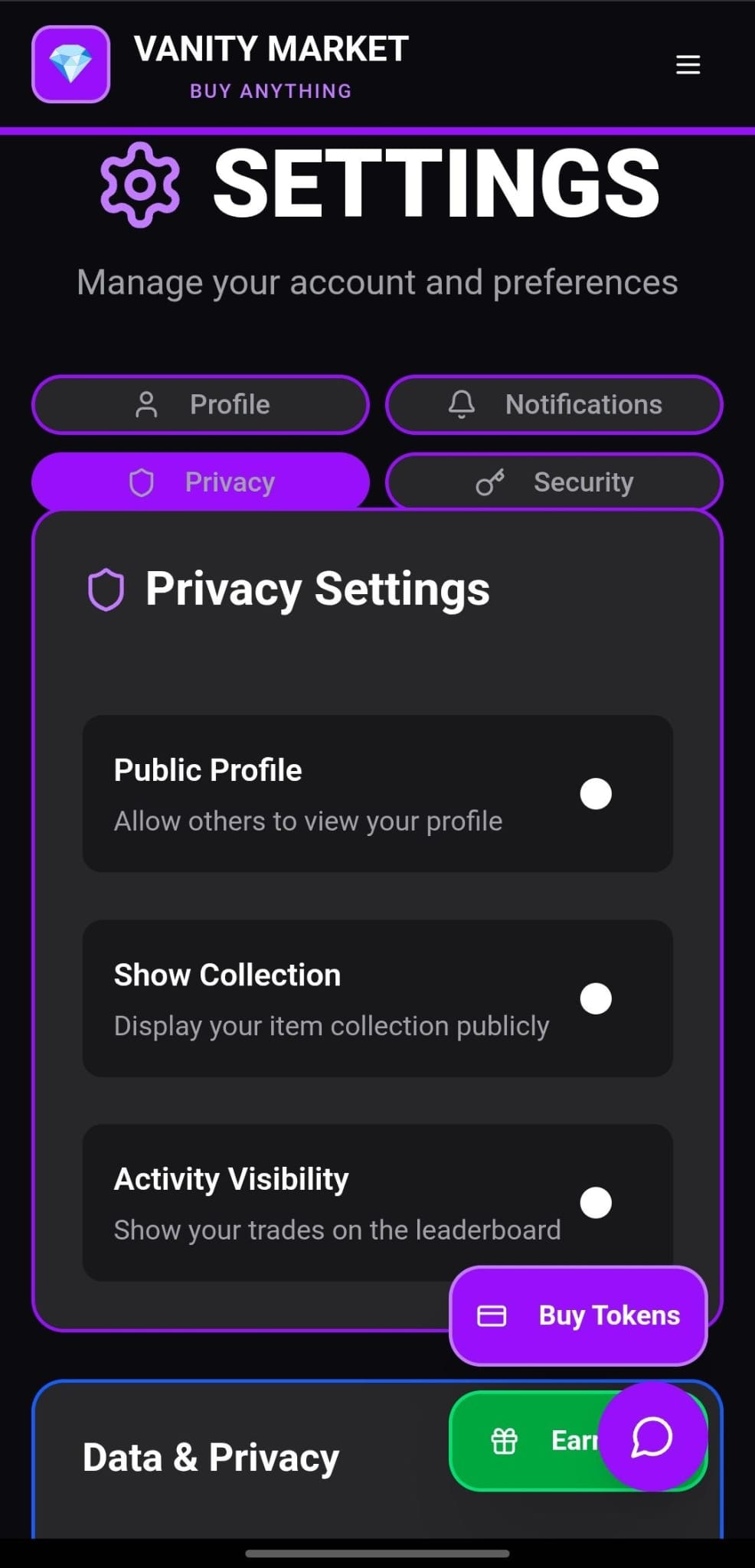Open the hamburger menu
755x1568 pixels.
pos(688,65)
